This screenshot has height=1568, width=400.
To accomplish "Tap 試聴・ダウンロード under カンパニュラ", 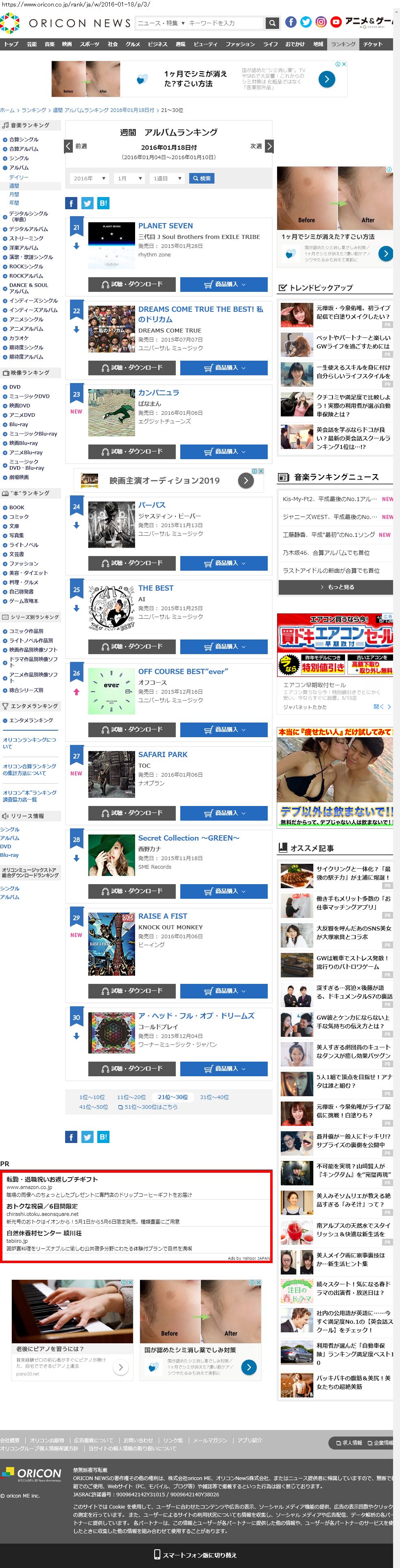I will (x=132, y=452).
